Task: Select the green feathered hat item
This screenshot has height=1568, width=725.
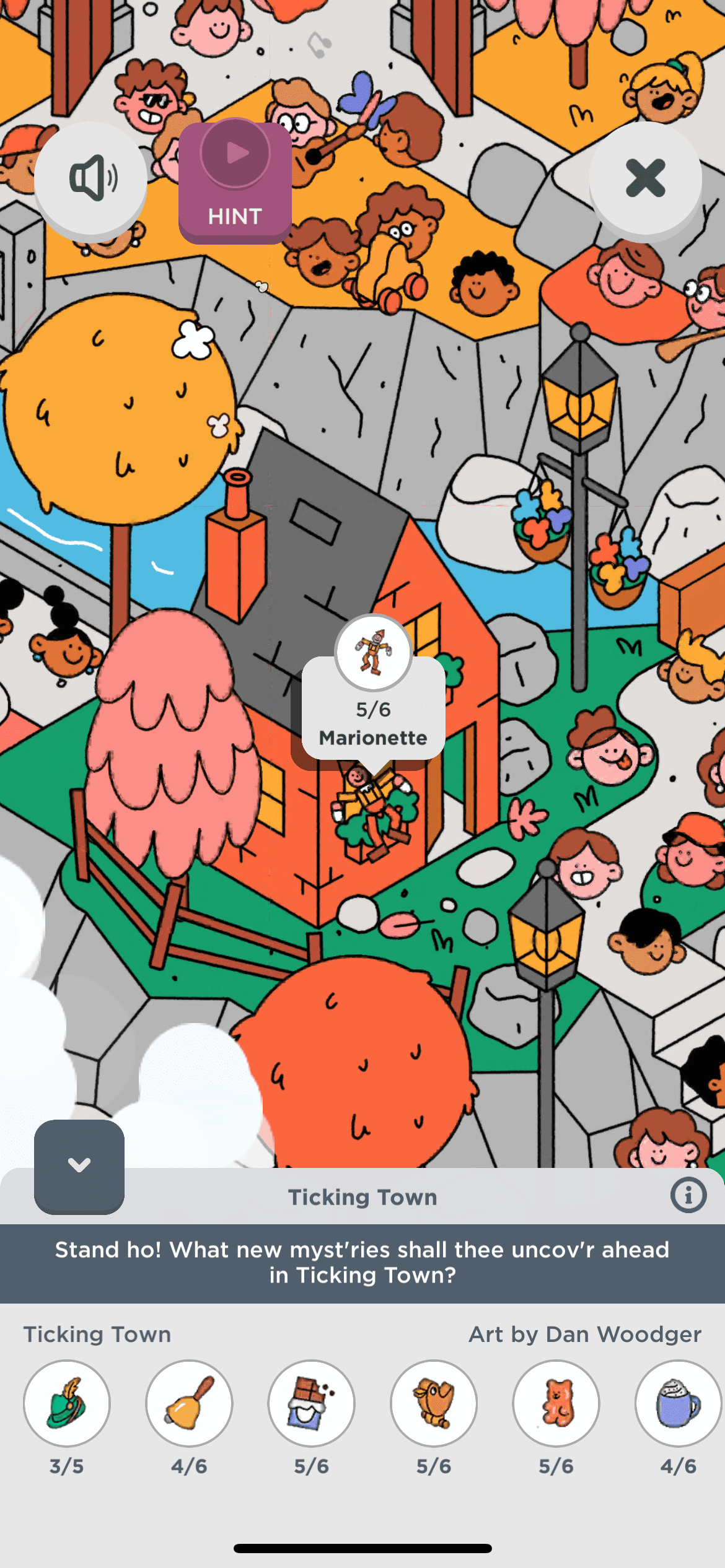Action: (67, 1403)
